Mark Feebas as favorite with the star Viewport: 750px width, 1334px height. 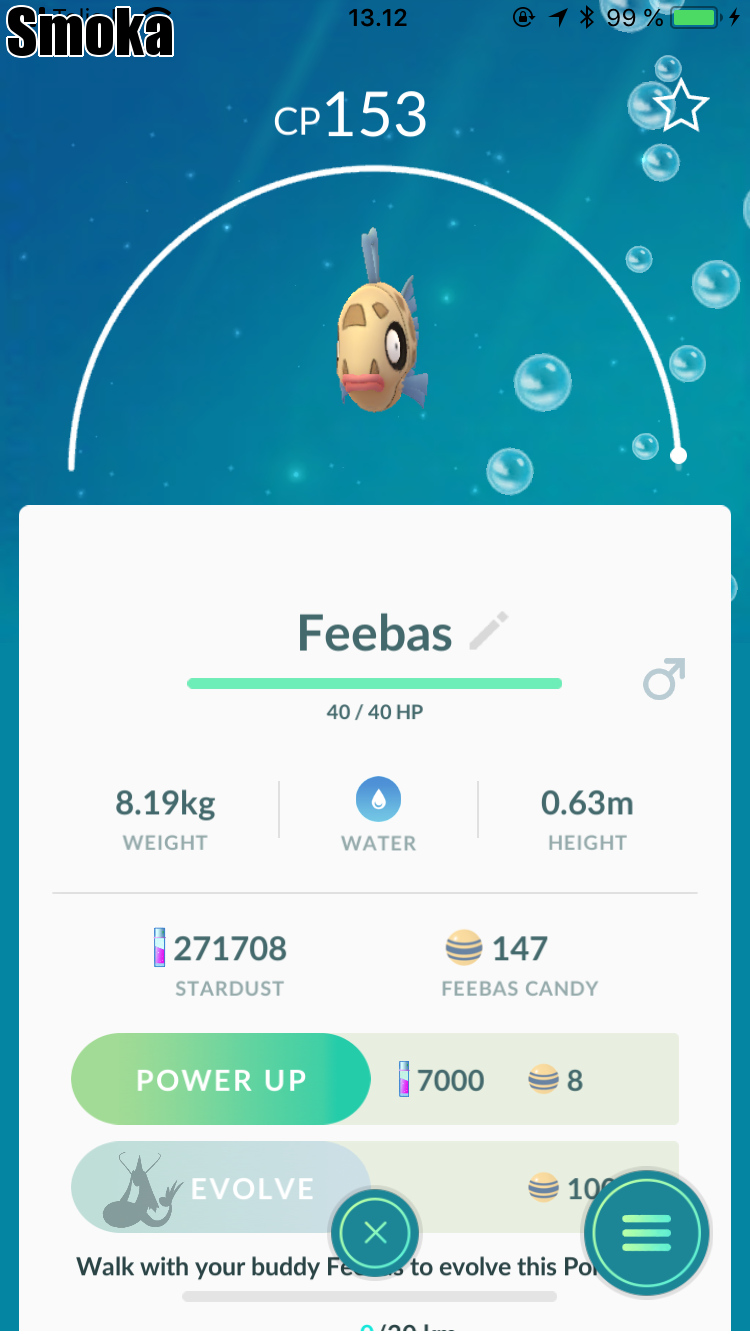coord(681,106)
